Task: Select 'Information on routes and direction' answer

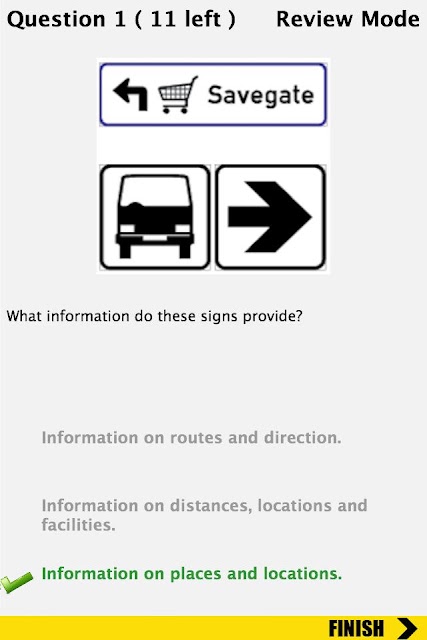Action: [x=191, y=438]
